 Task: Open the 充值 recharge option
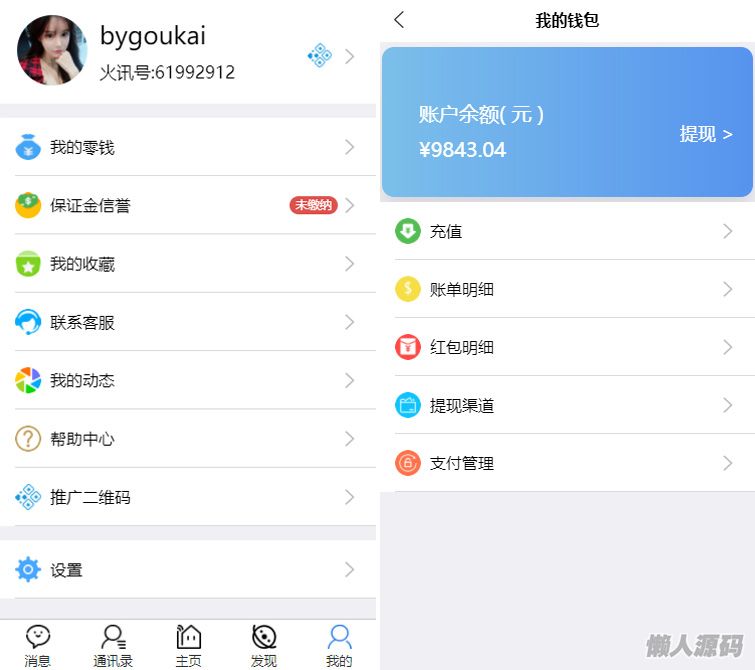[x=566, y=232]
